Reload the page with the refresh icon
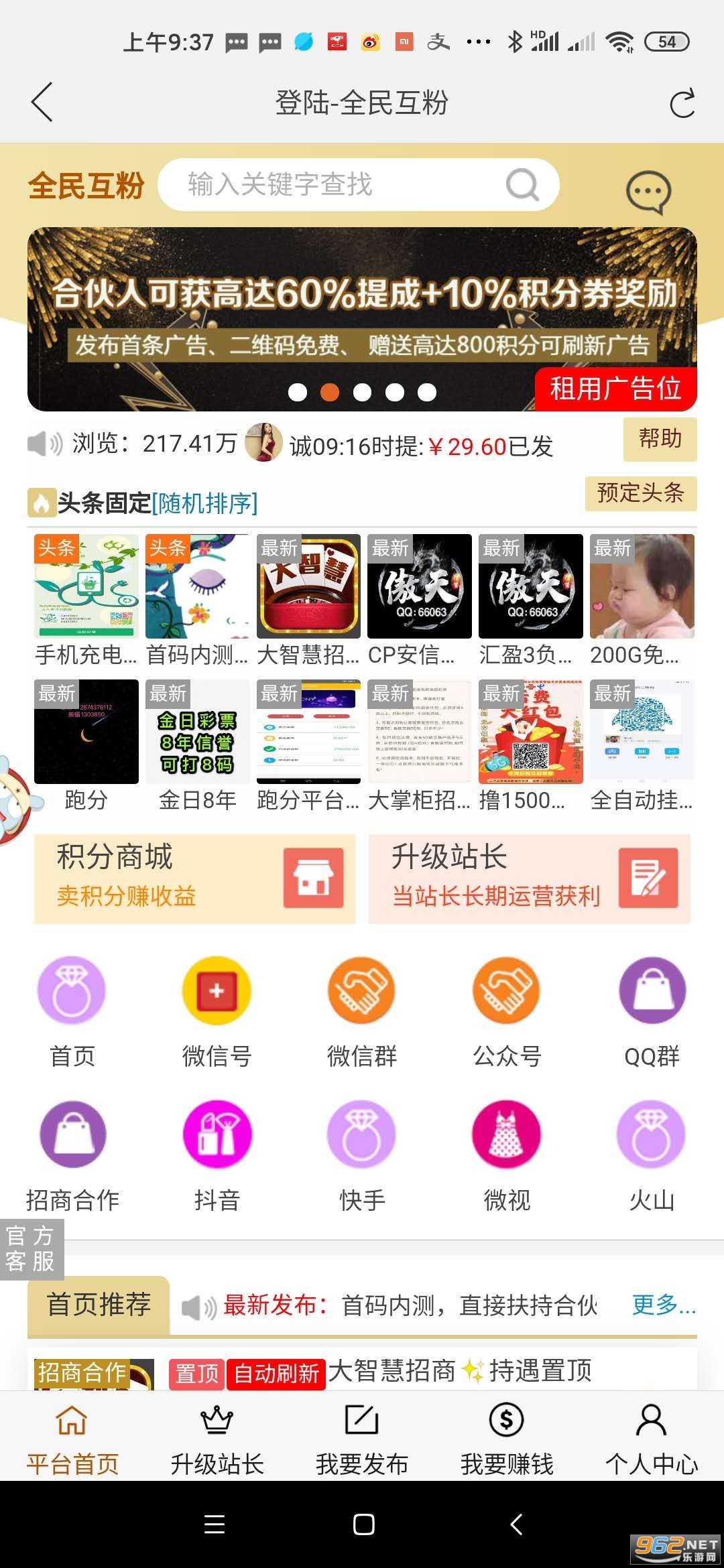This screenshot has height=1568, width=724. click(x=682, y=103)
